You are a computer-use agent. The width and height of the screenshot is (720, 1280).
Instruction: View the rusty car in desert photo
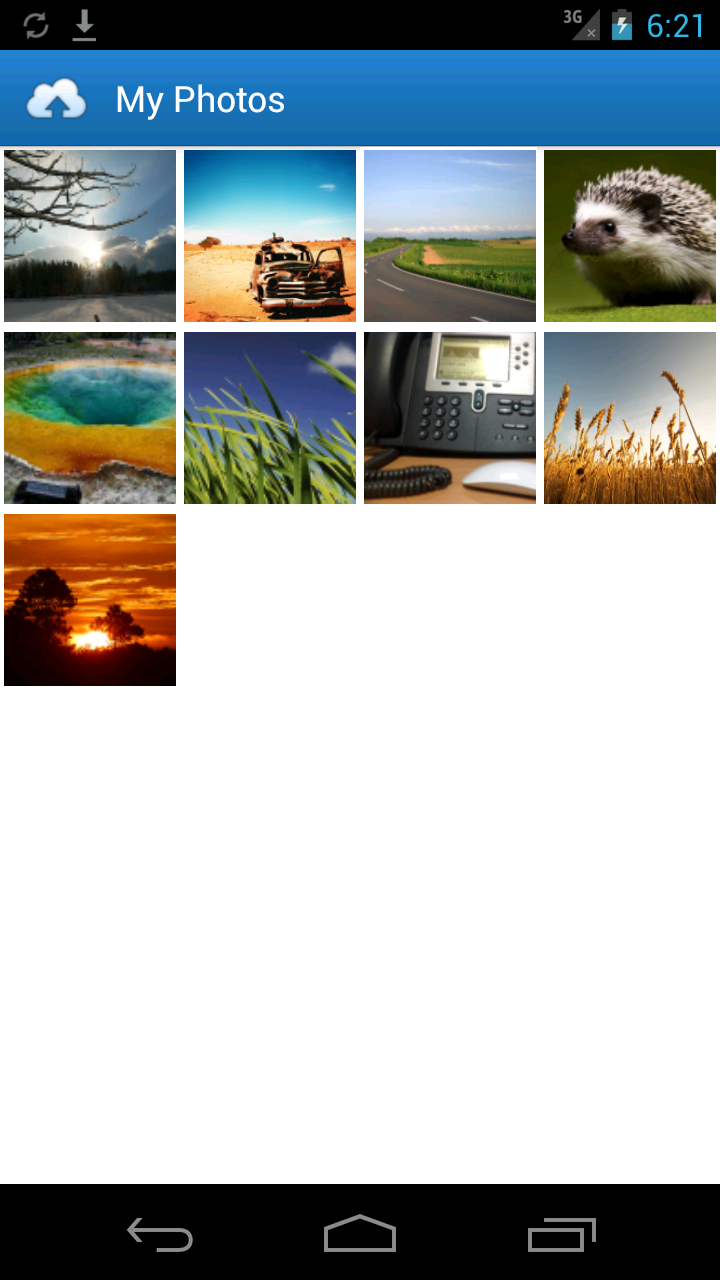(x=270, y=236)
